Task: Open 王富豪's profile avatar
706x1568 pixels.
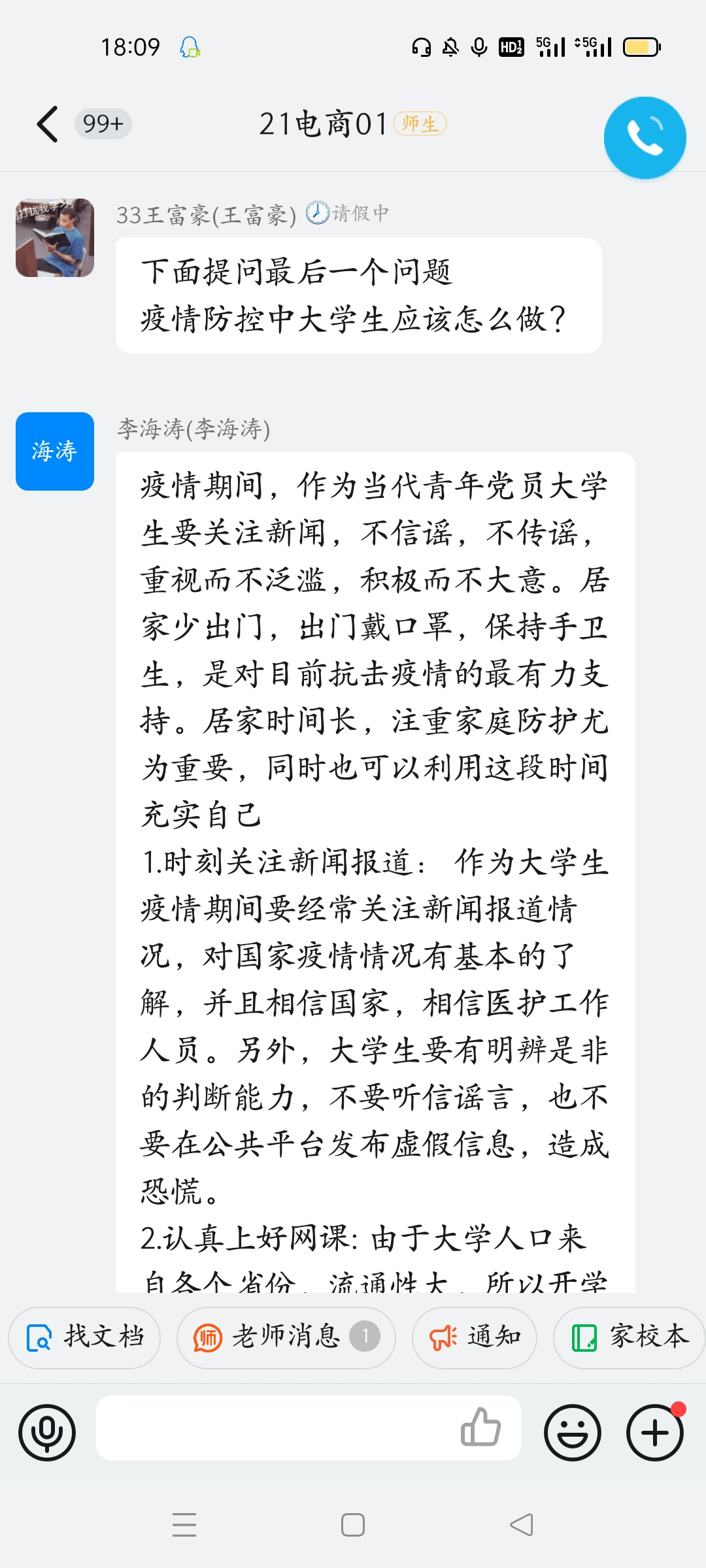Action: pyautogui.click(x=55, y=238)
